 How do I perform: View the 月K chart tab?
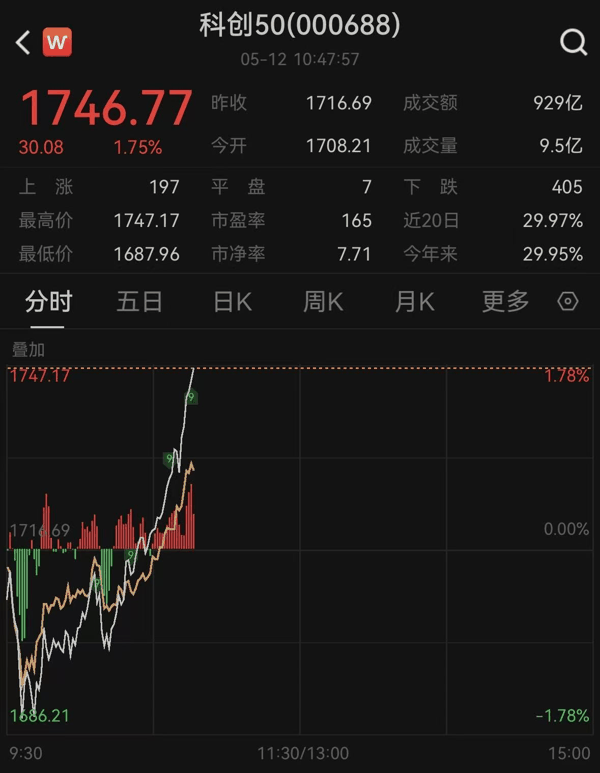pos(415,301)
